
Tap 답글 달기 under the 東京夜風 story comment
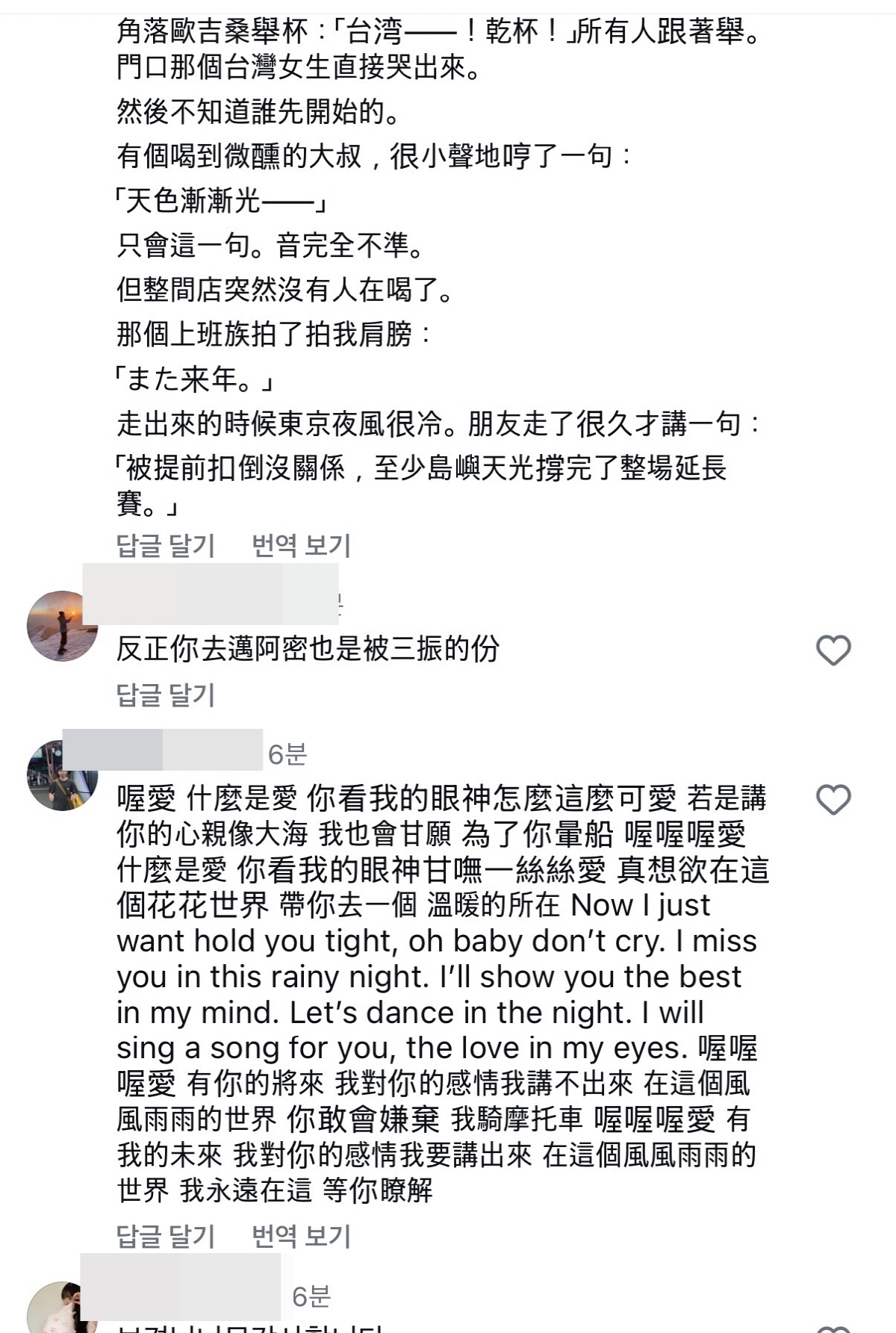166,546
